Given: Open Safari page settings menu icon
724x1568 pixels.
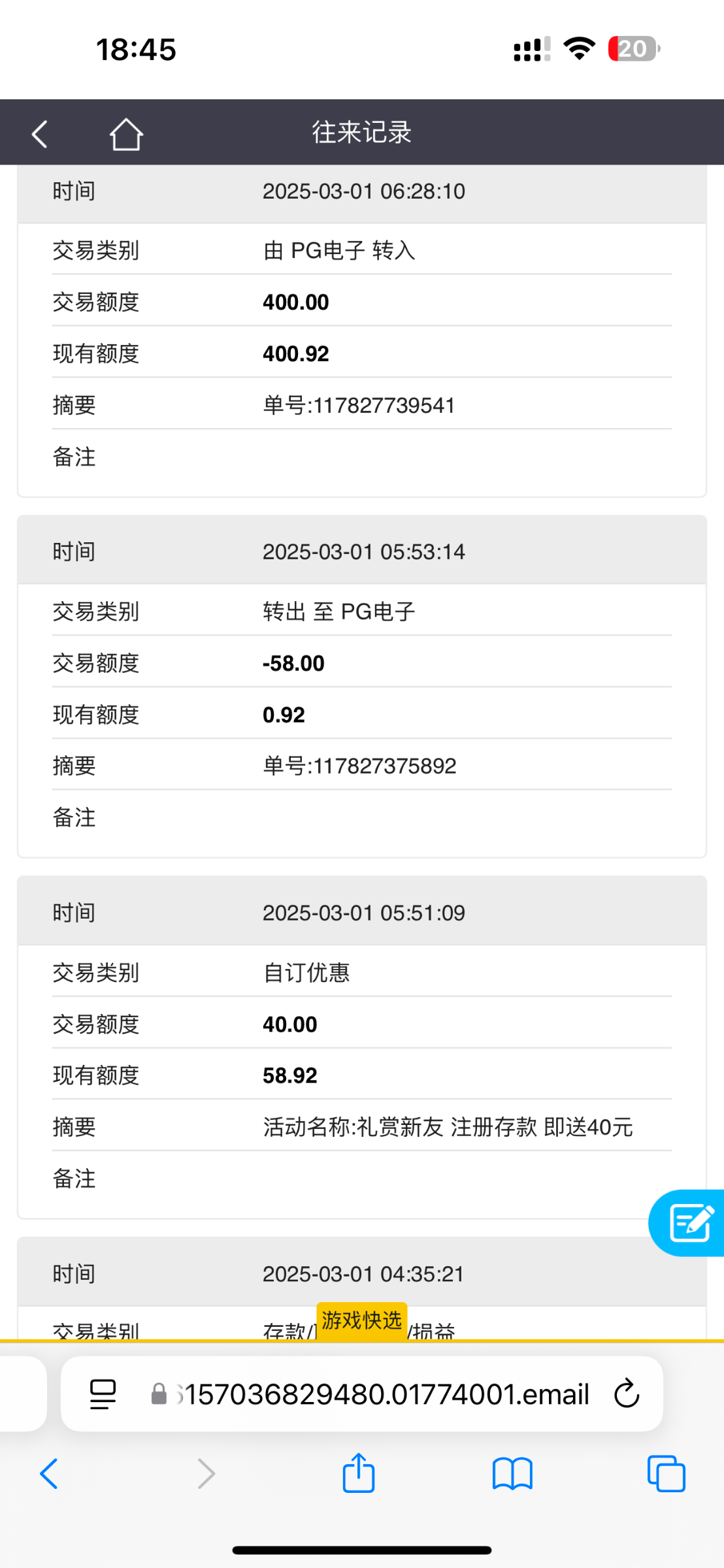Looking at the screenshot, I should coord(103,1394).
